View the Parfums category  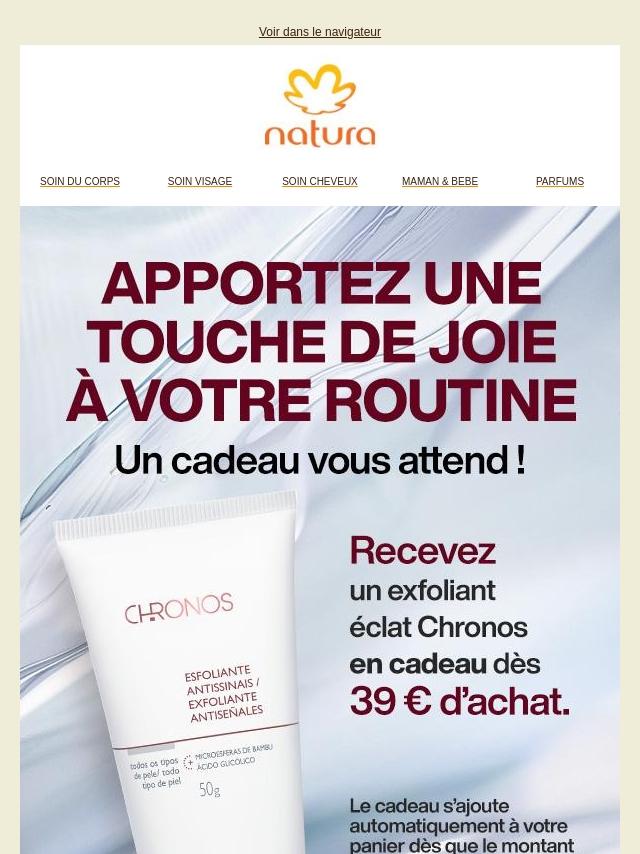pos(559,182)
